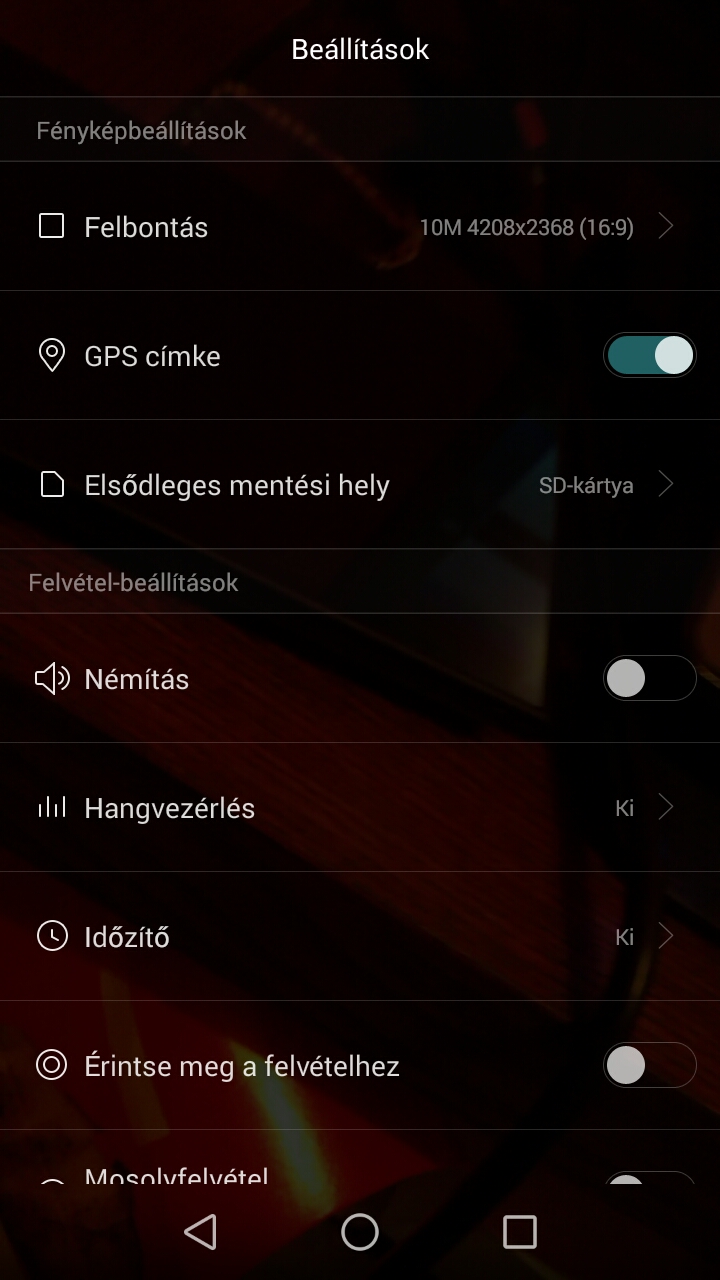Go back with the navigation back button
This screenshot has width=720, height=1280.
point(200,1232)
